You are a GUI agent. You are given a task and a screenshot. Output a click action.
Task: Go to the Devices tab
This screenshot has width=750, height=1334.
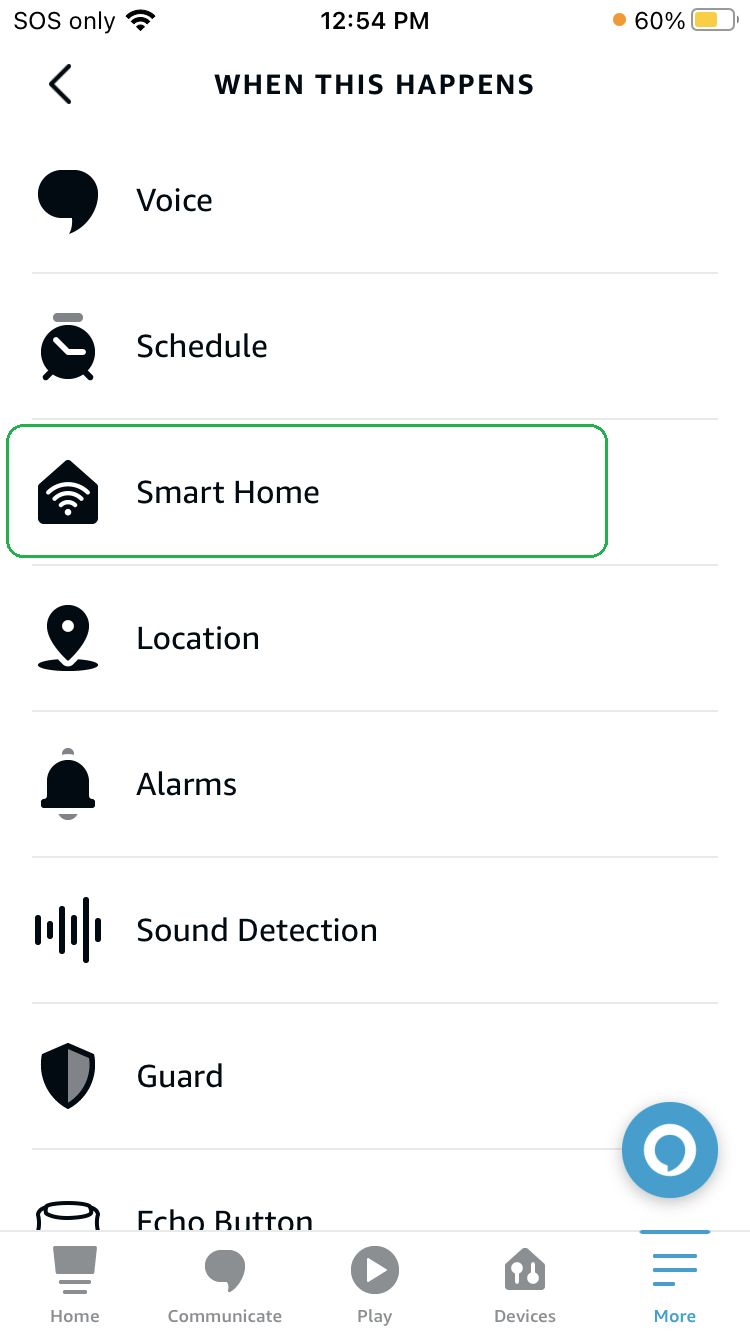pyautogui.click(x=525, y=1285)
